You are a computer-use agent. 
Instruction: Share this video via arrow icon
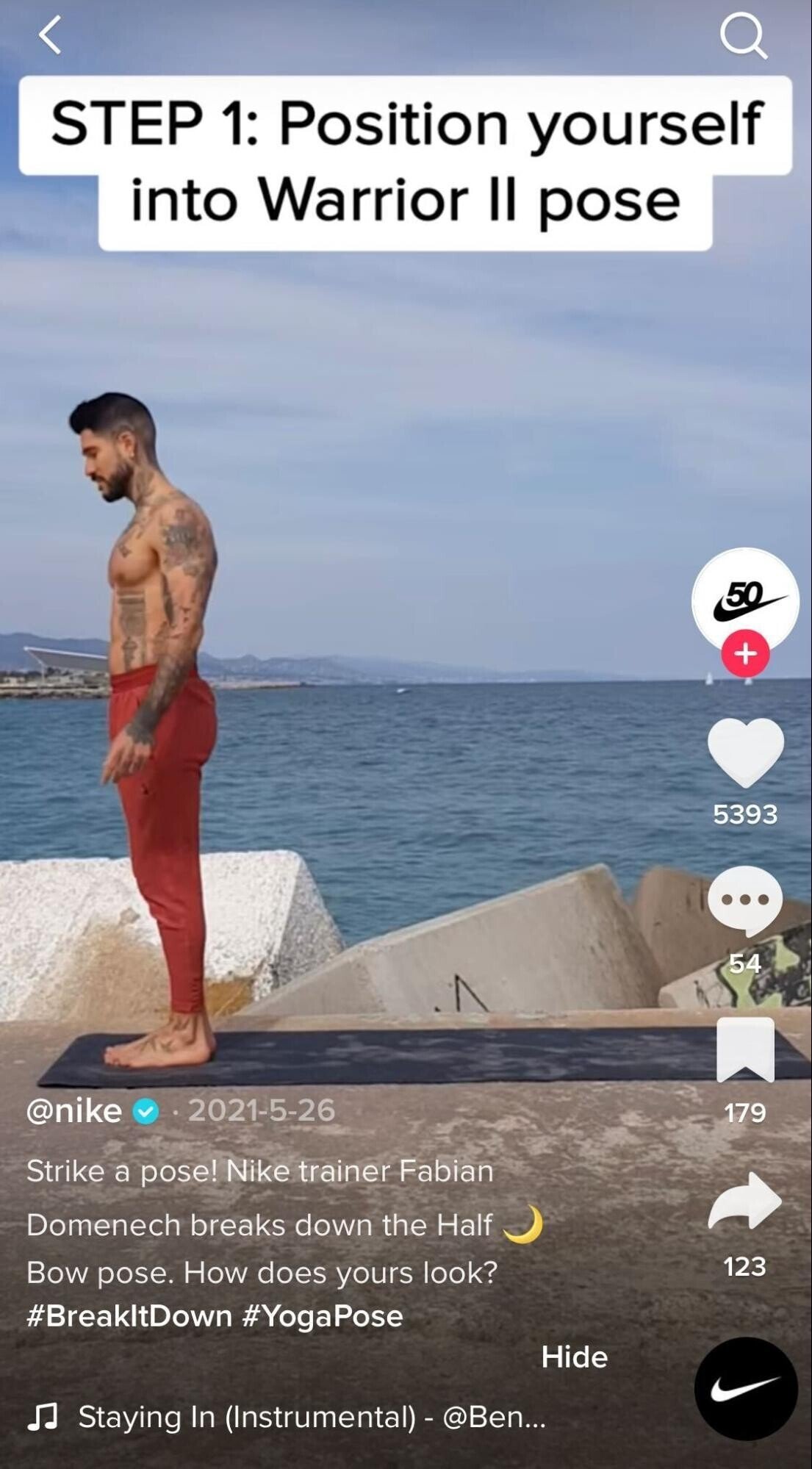[745, 1201]
